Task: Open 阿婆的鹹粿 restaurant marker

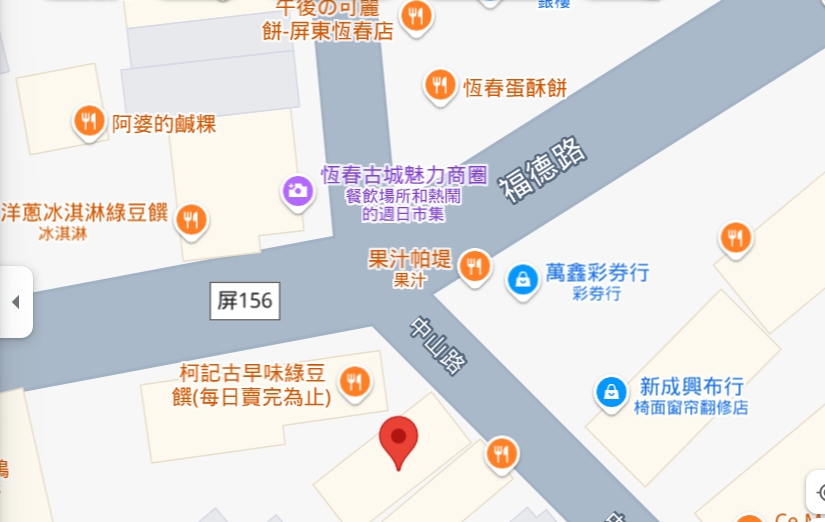Action: [90, 122]
